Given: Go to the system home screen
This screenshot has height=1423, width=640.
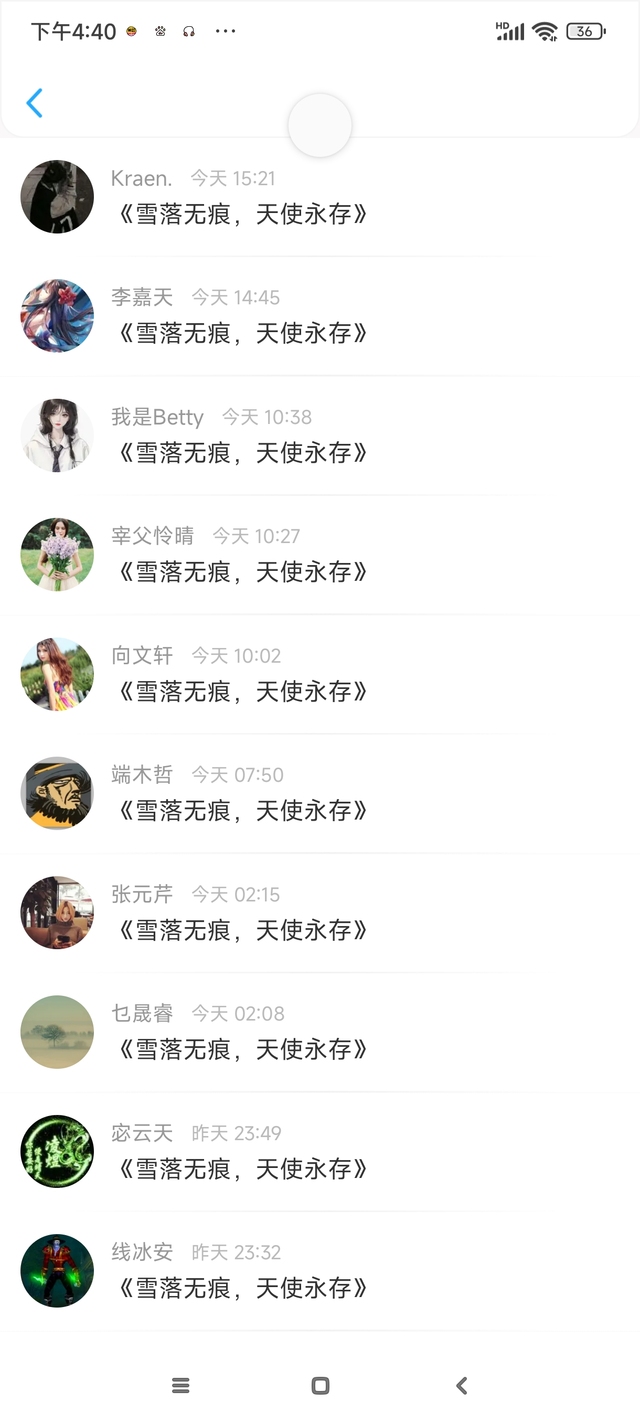Looking at the screenshot, I should pyautogui.click(x=320, y=1385).
